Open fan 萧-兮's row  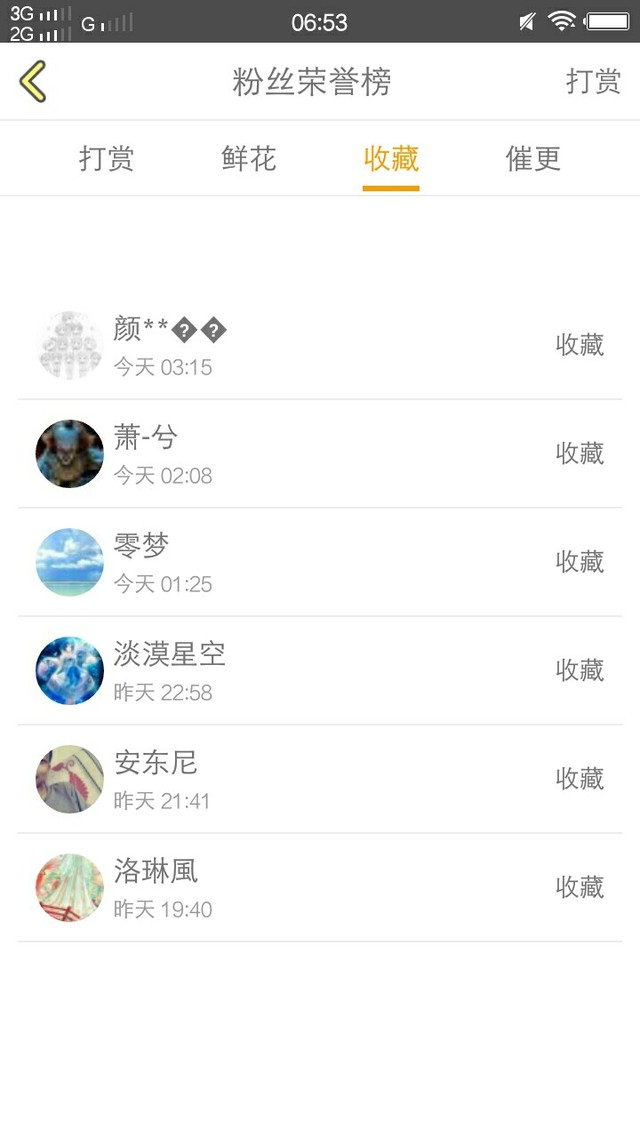click(x=320, y=454)
